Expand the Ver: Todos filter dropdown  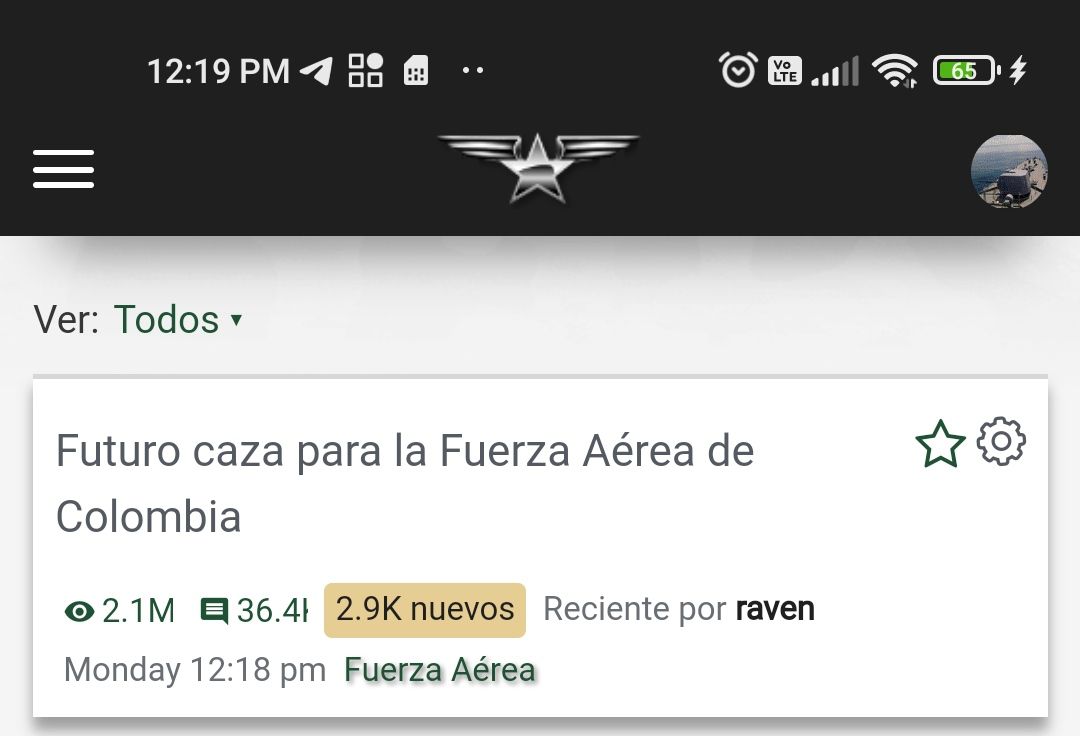tap(178, 320)
